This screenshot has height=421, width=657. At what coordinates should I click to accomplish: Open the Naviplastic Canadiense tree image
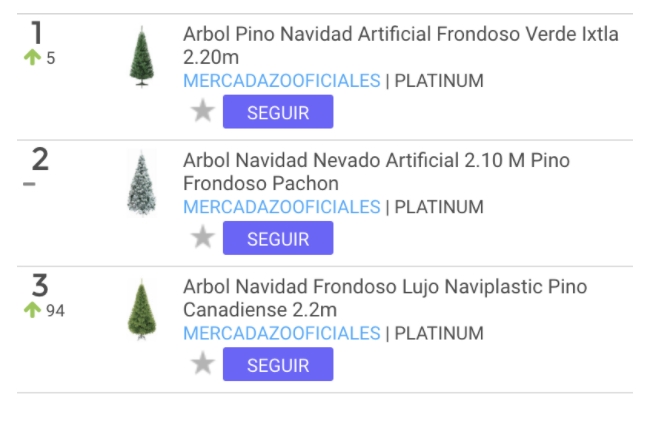[x=141, y=310]
